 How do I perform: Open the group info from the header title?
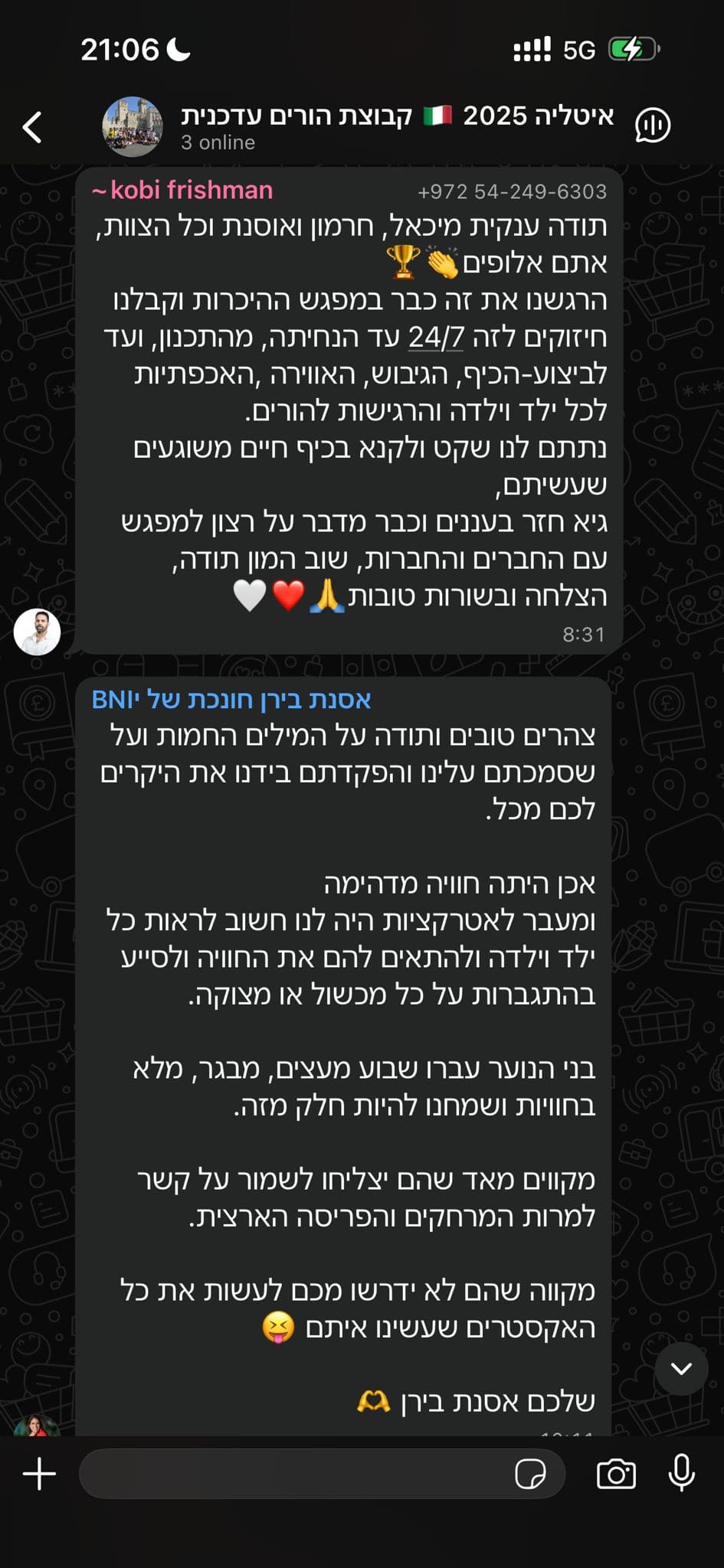click(x=397, y=116)
